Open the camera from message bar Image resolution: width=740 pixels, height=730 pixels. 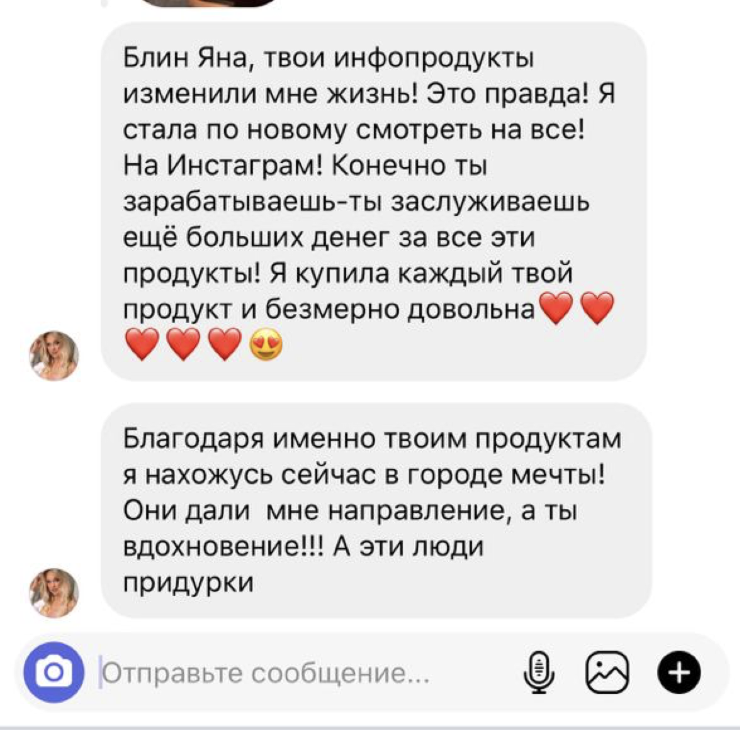click(x=54, y=672)
